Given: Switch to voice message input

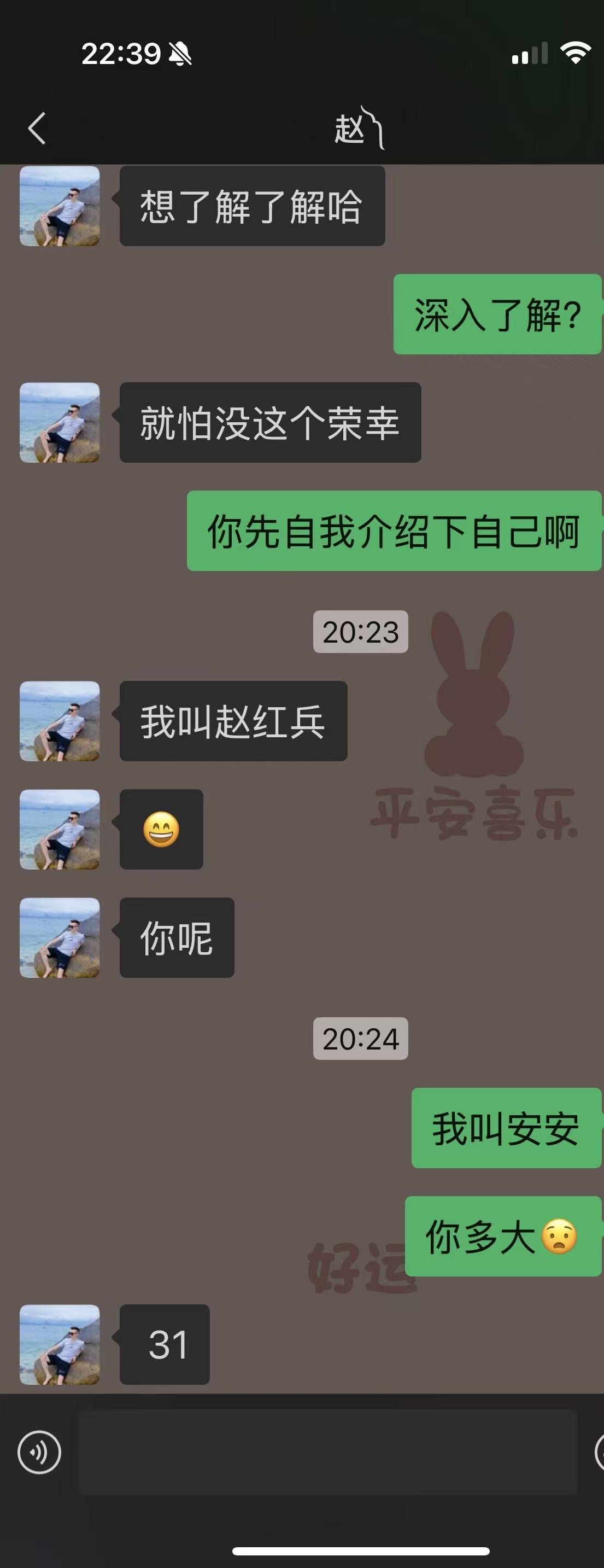Looking at the screenshot, I should point(39,1452).
